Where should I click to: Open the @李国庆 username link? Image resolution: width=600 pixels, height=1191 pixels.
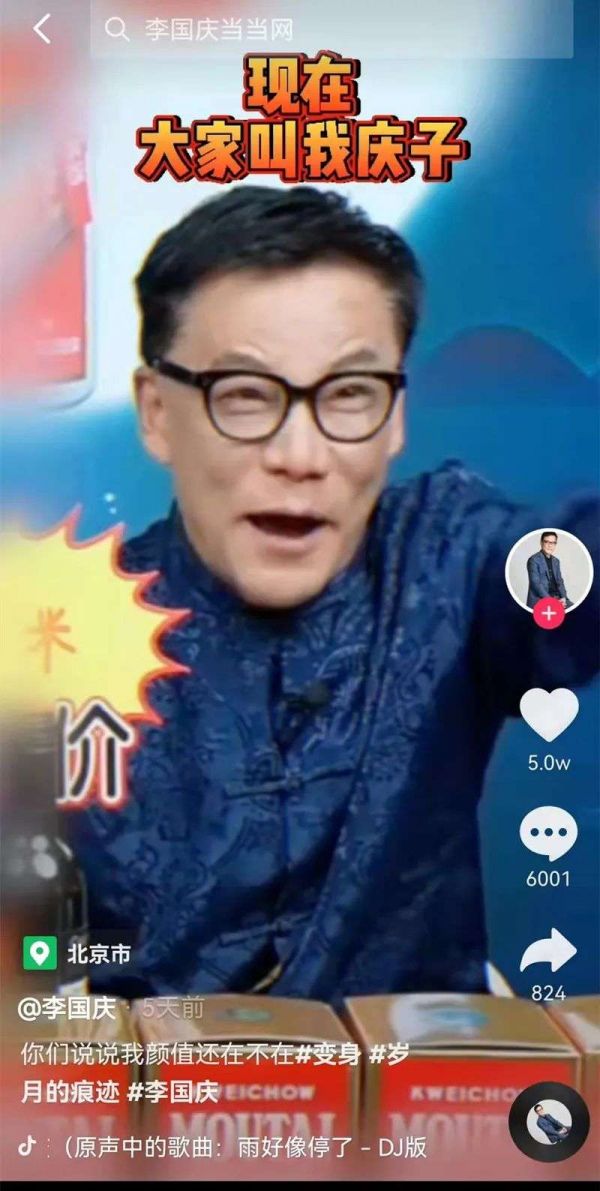click(x=67, y=1008)
